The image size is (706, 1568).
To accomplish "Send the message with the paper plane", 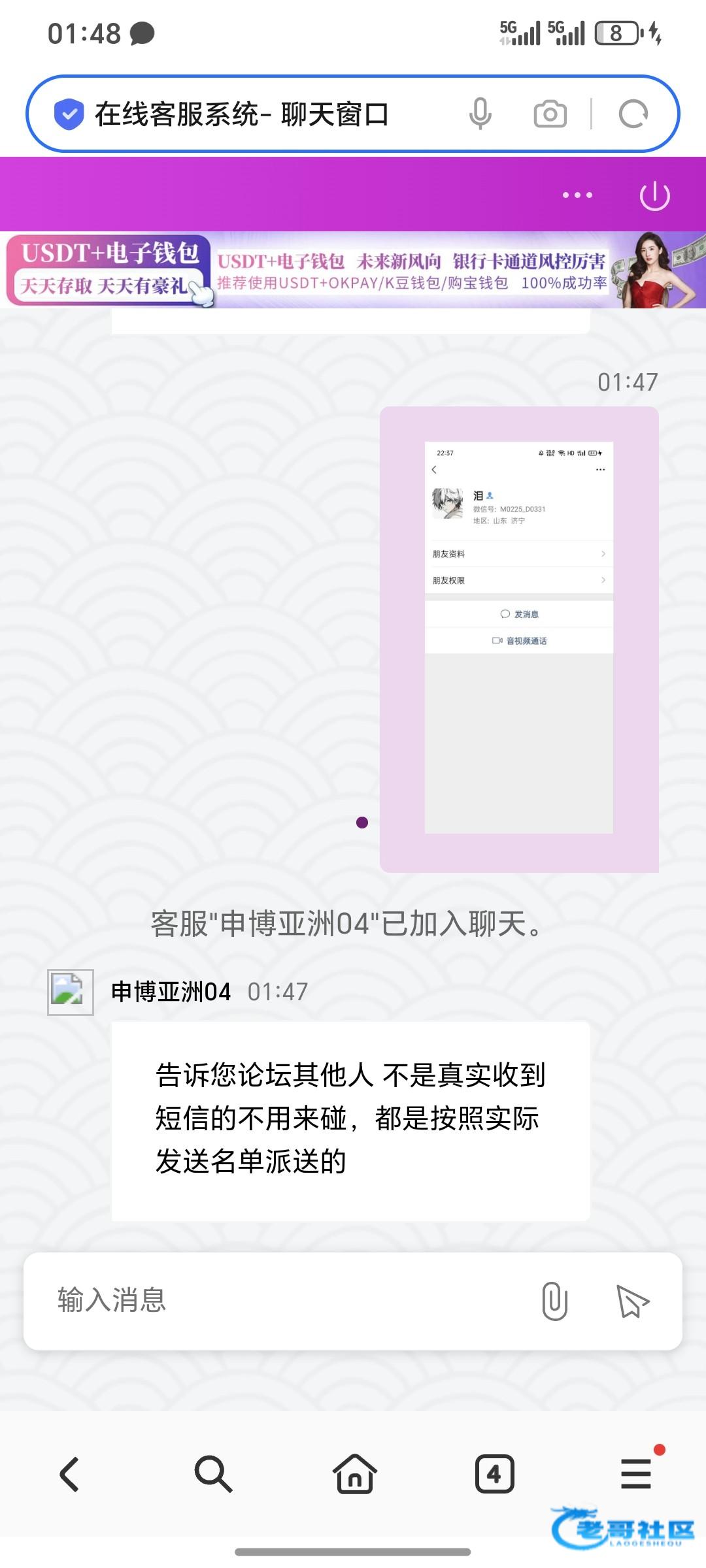I will click(632, 1300).
